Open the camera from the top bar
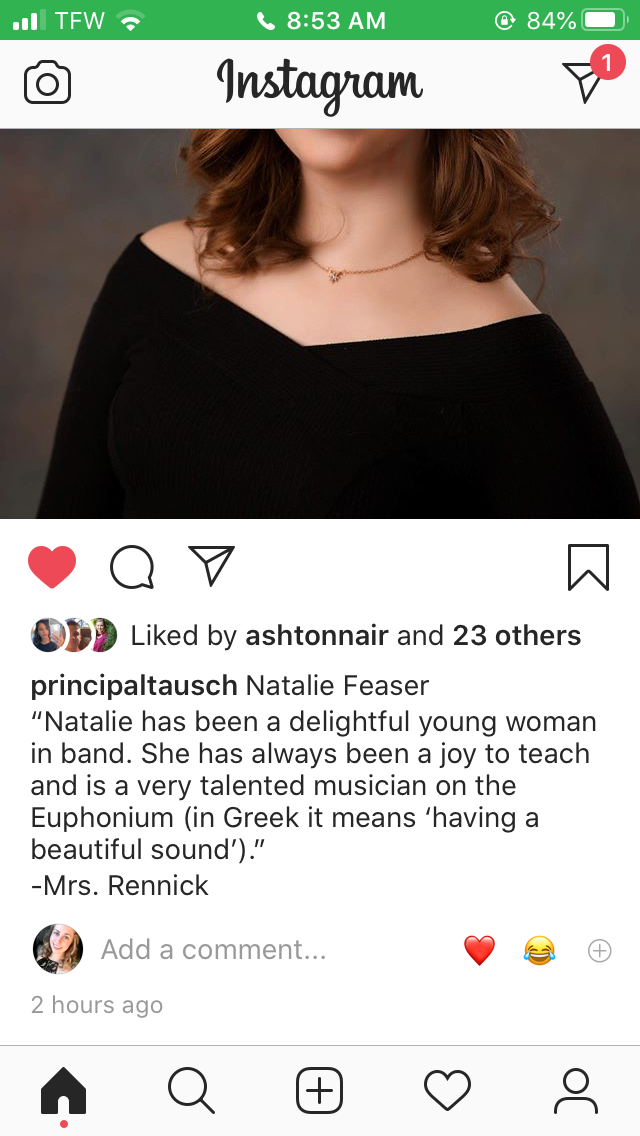Screen dimensions: 640x1136 click(47, 83)
